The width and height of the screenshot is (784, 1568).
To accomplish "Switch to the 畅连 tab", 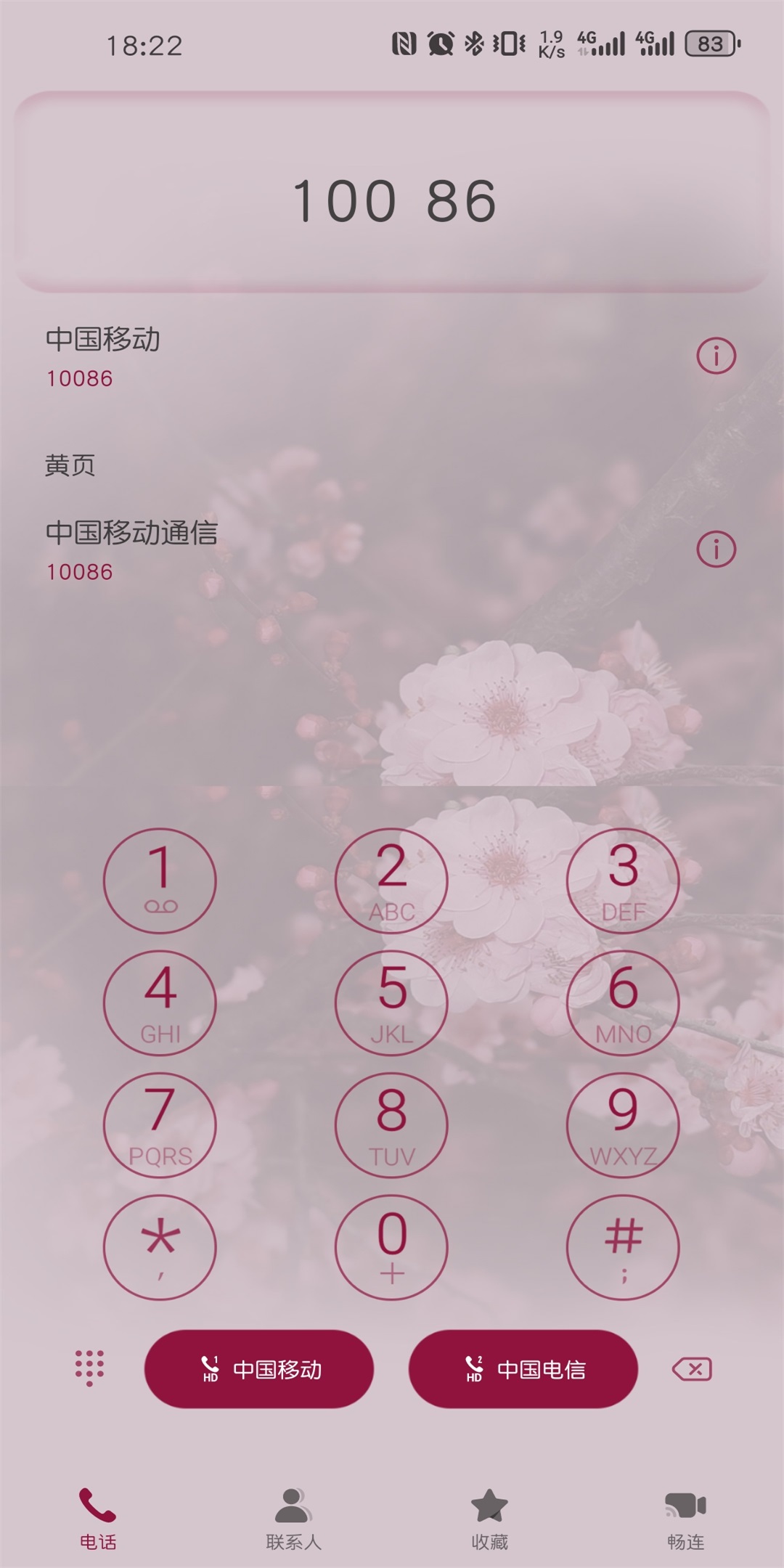I will pyautogui.click(x=685, y=1519).
